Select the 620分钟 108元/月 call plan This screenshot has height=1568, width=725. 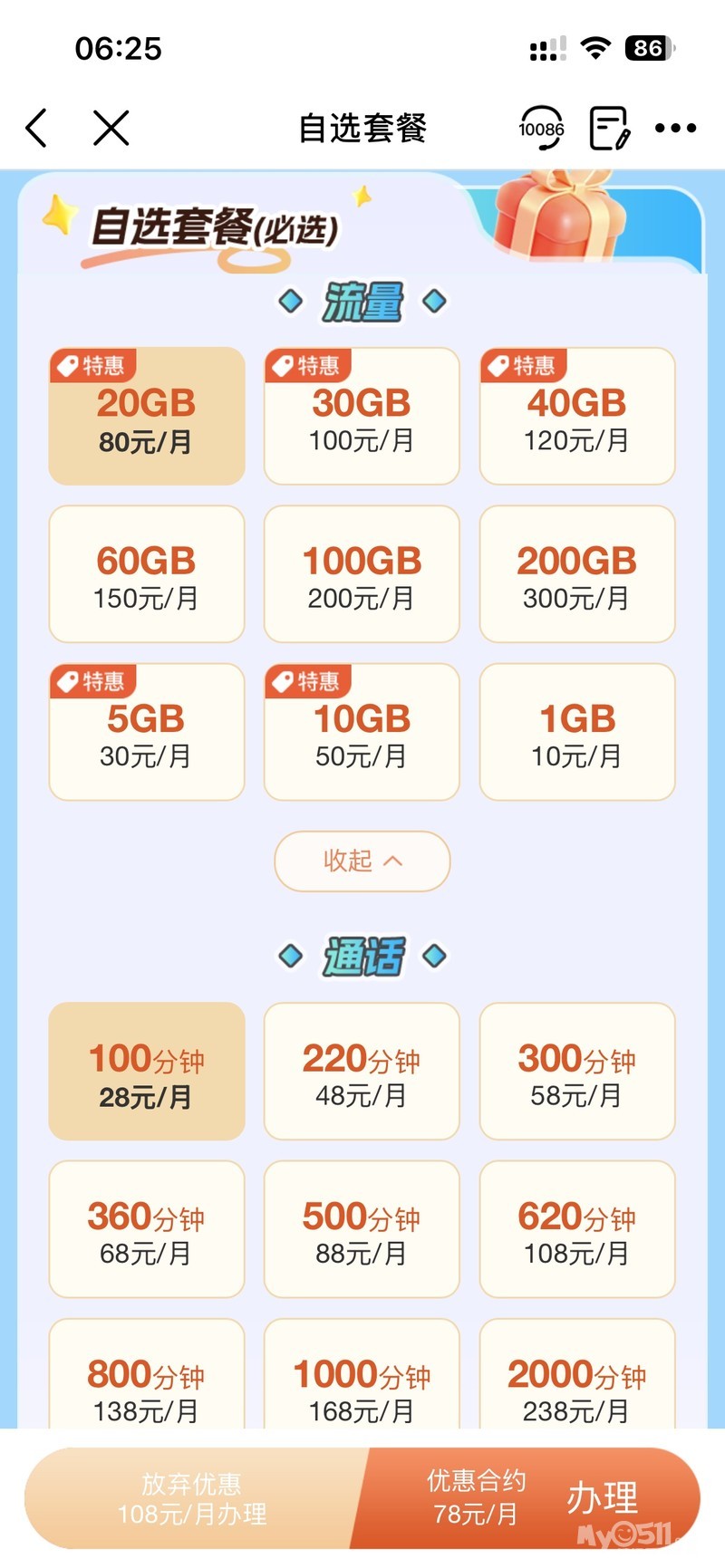click(x=577, y=1229)
